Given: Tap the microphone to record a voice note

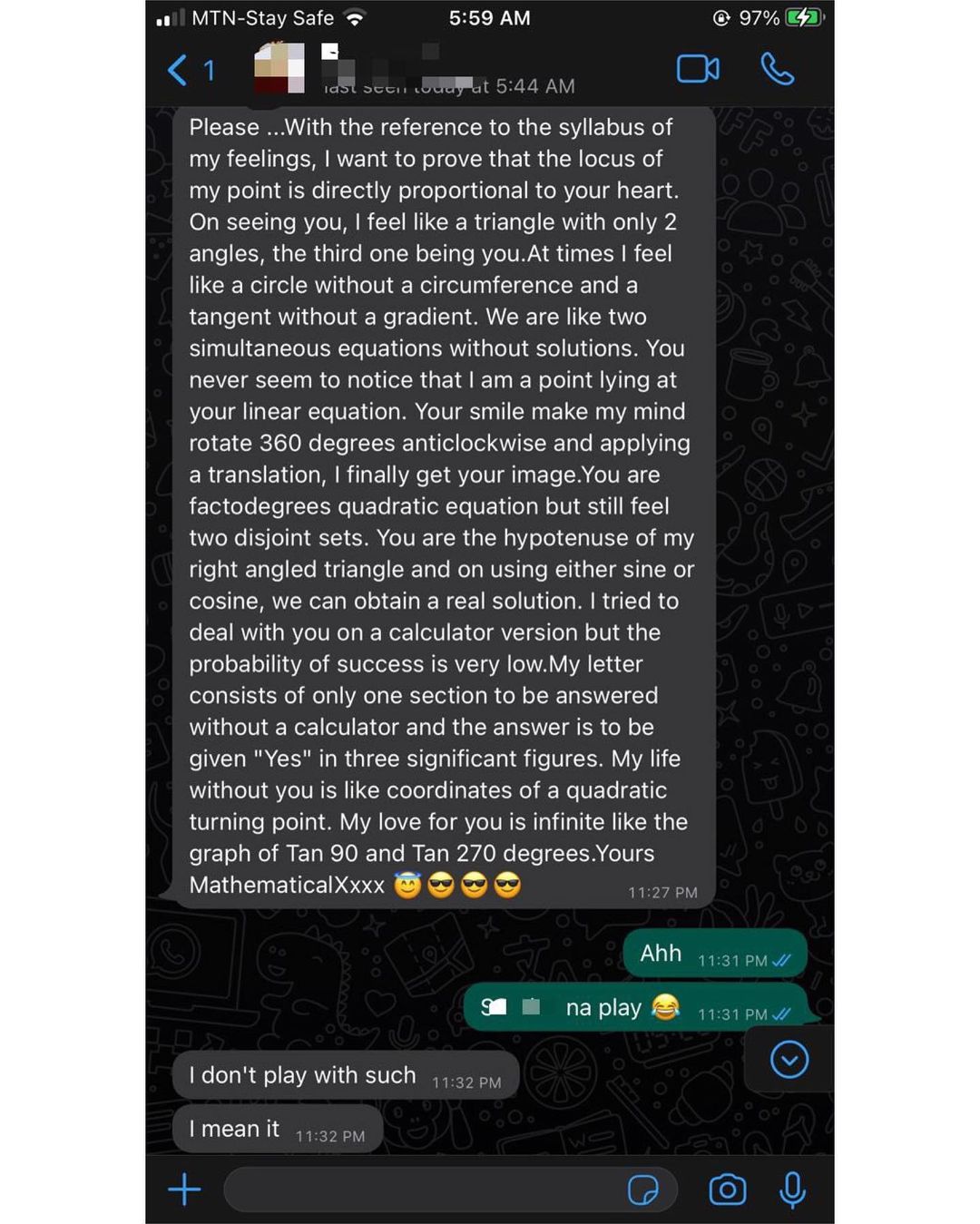Looking at the screenshot, I should [x=792, y=1190].
